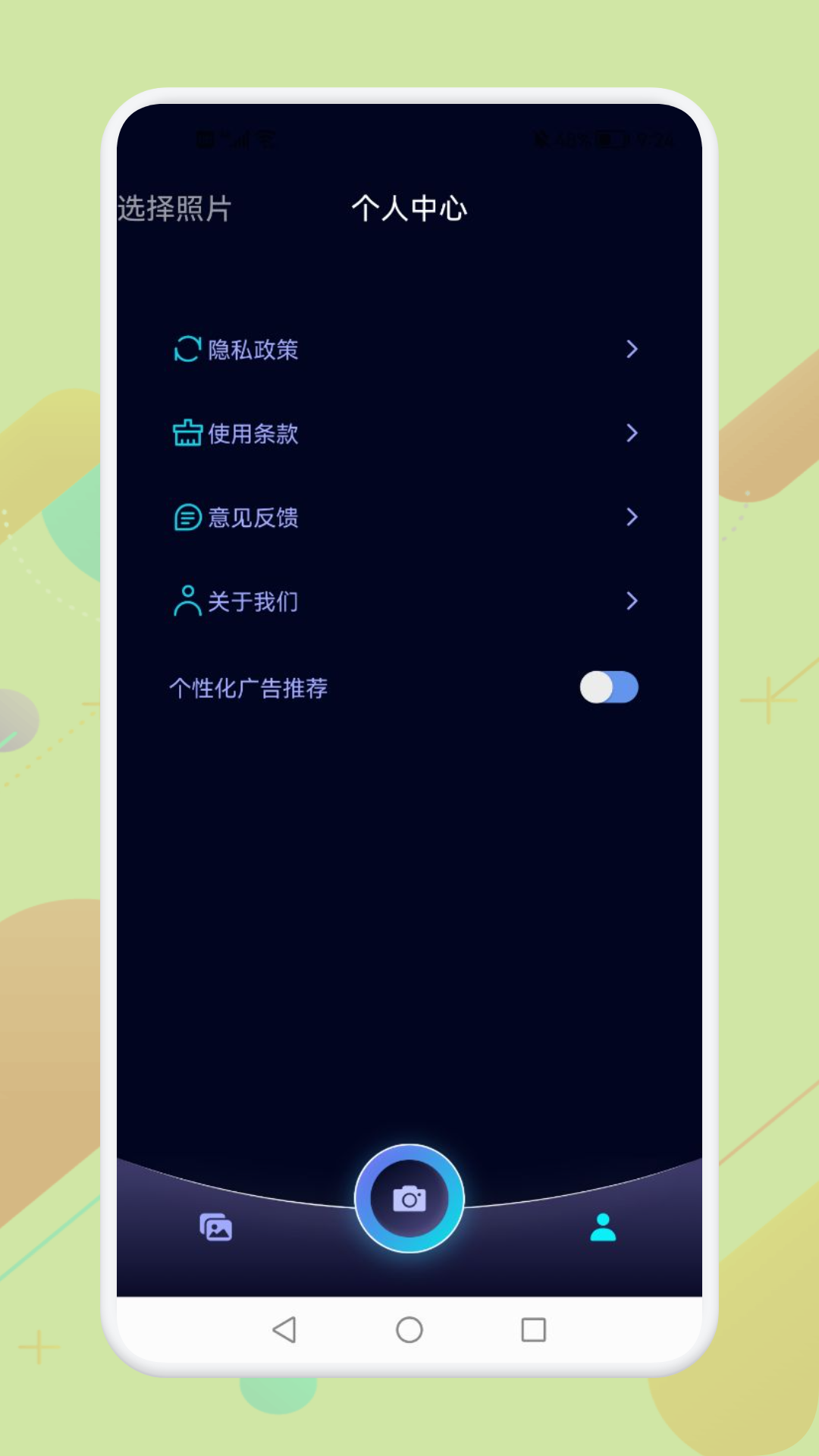Expand the 关于我们 chevron arrow

click(632, 601)
